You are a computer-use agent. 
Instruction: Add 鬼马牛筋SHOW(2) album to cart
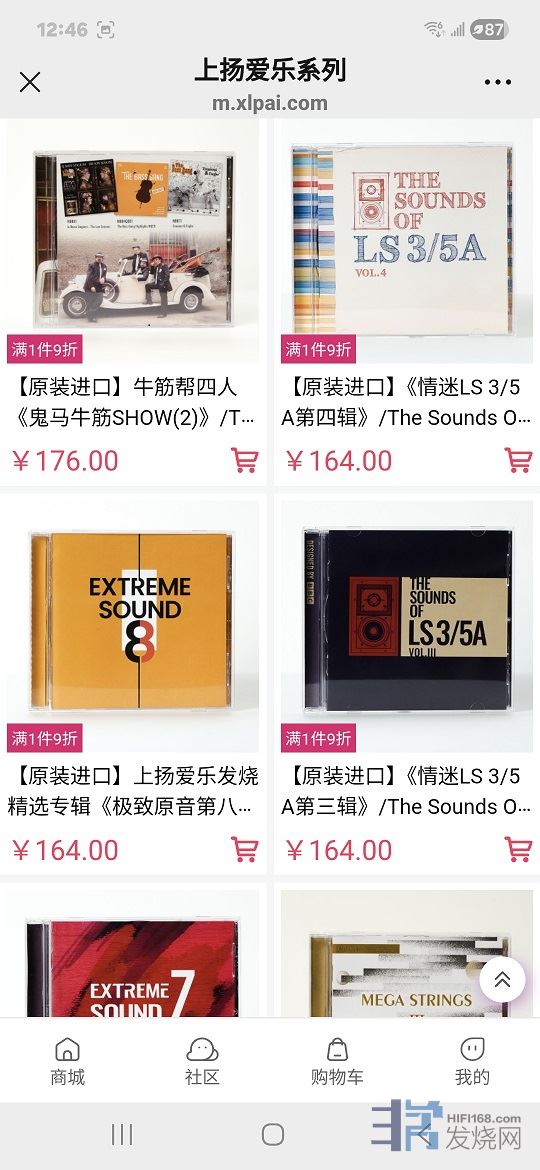(244, 460)
